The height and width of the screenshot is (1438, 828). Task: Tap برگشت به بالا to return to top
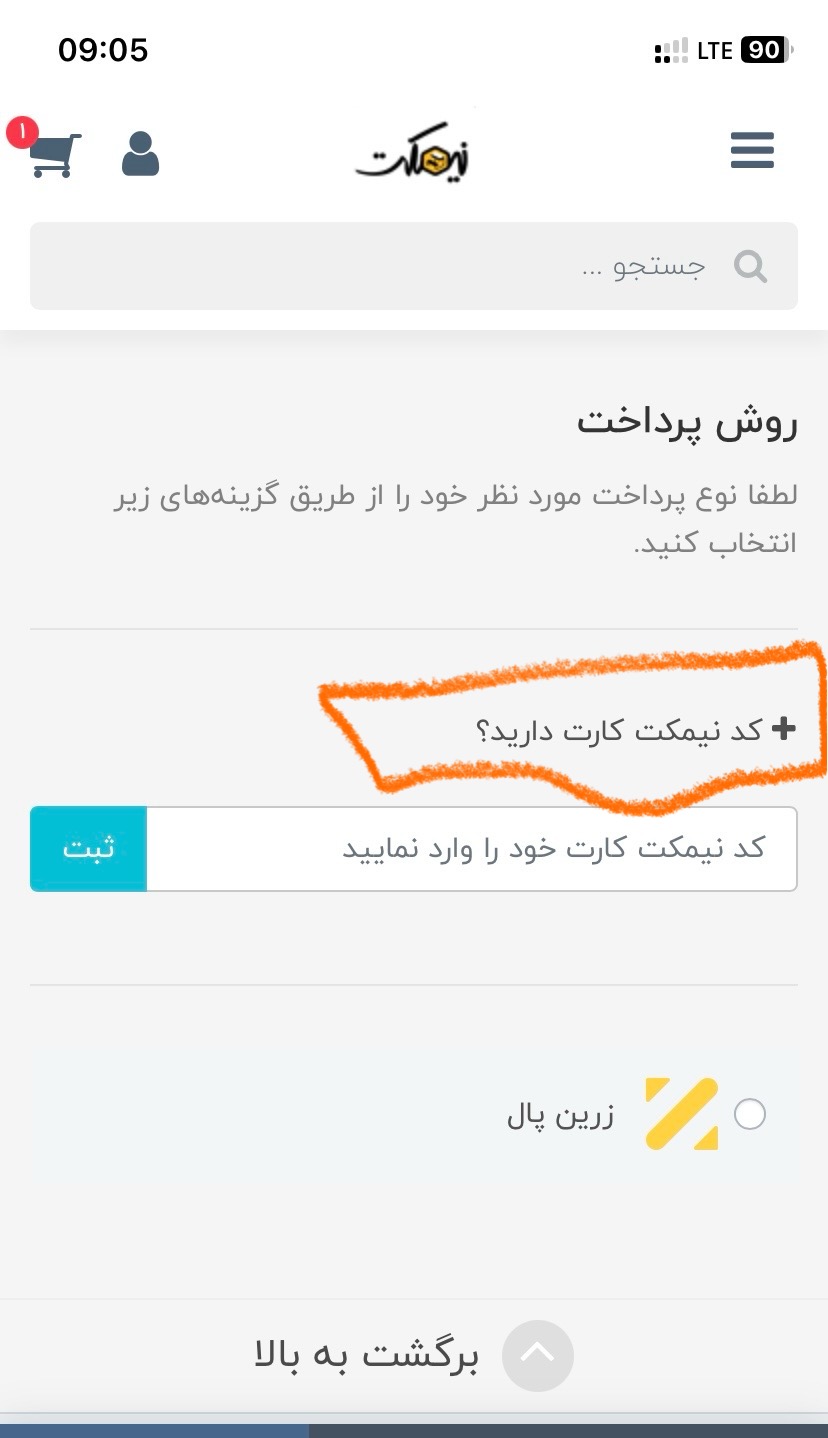pos(414,1356)
